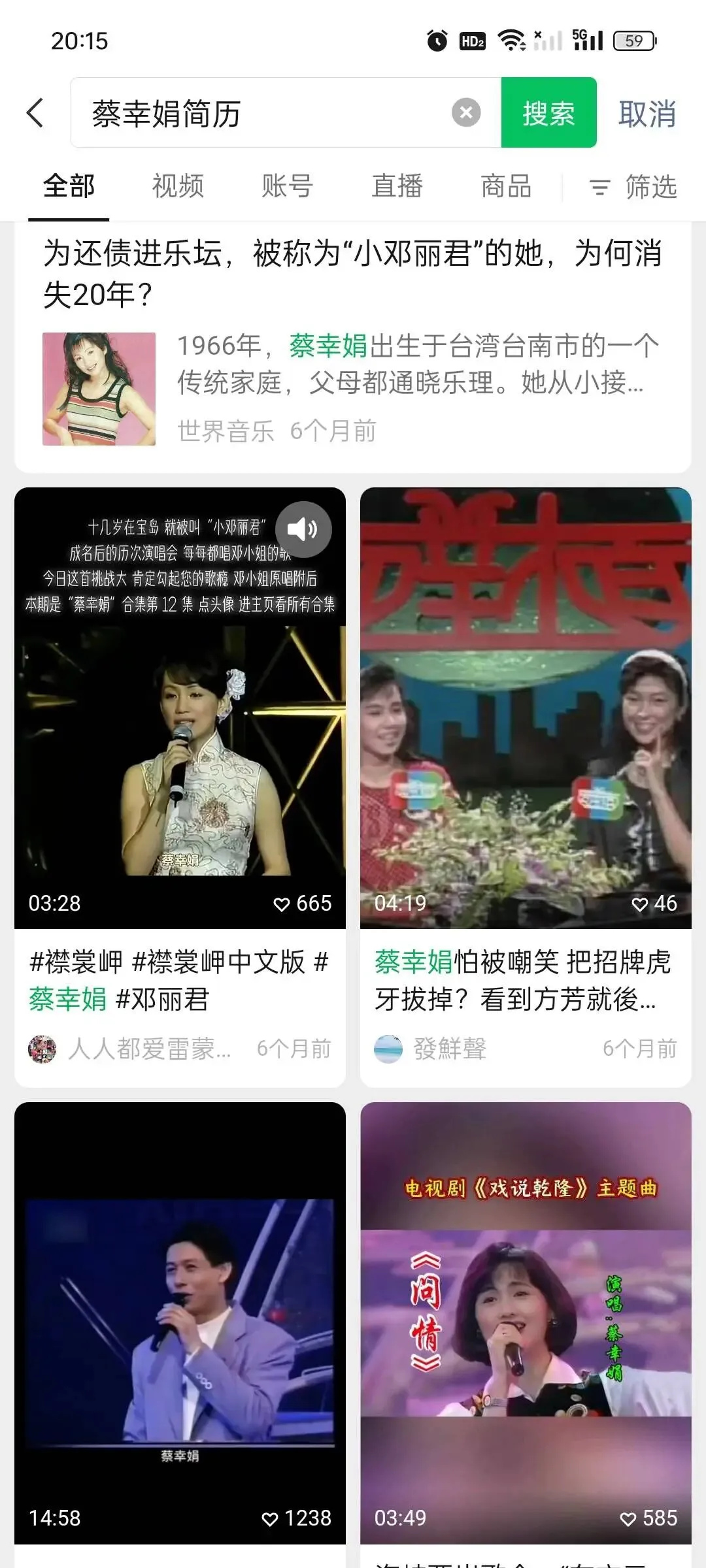Open the 直播 tab
Viewport: 706px width, 1568px height.
pyautogui.click(x=397, y=186)
